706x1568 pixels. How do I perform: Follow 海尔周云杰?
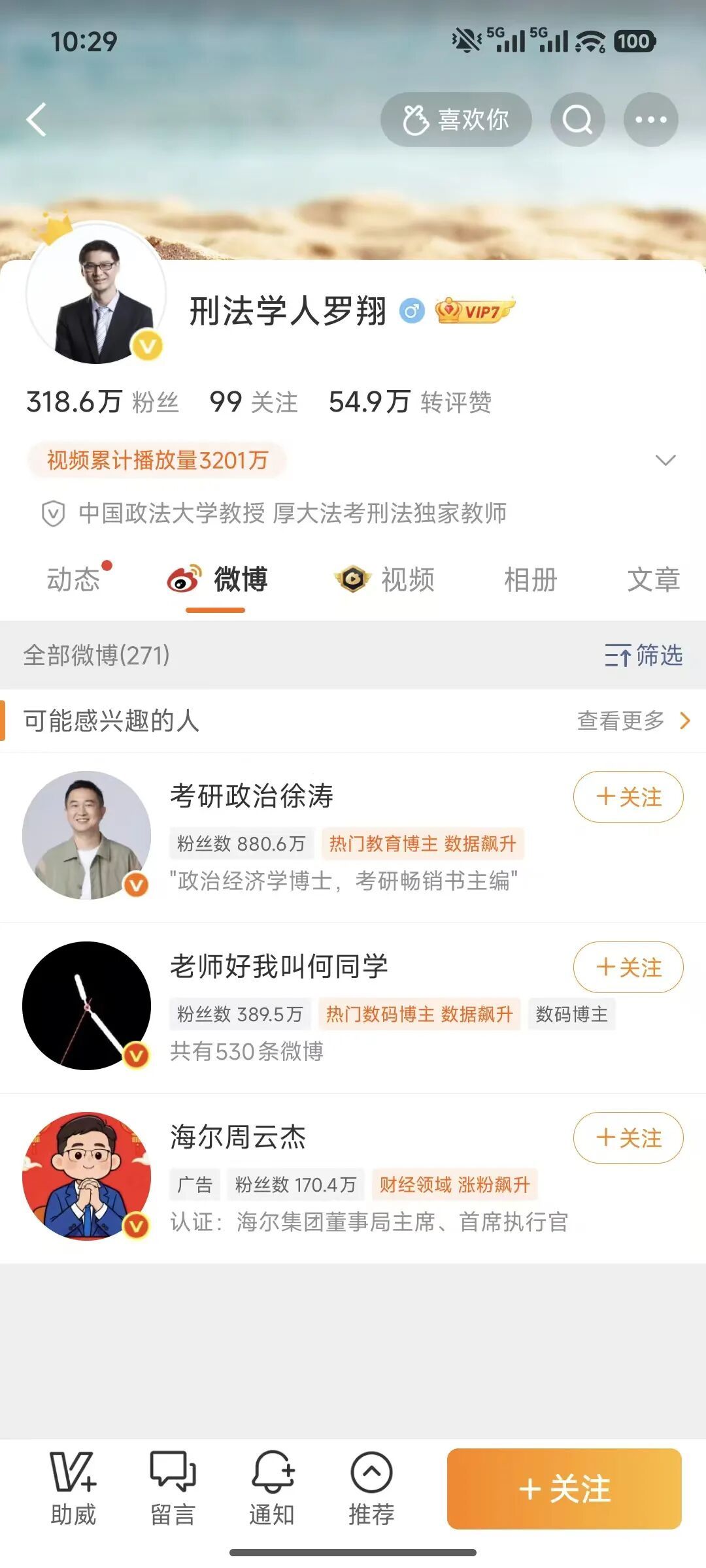pyautogui.click(x=628, y=1138)
